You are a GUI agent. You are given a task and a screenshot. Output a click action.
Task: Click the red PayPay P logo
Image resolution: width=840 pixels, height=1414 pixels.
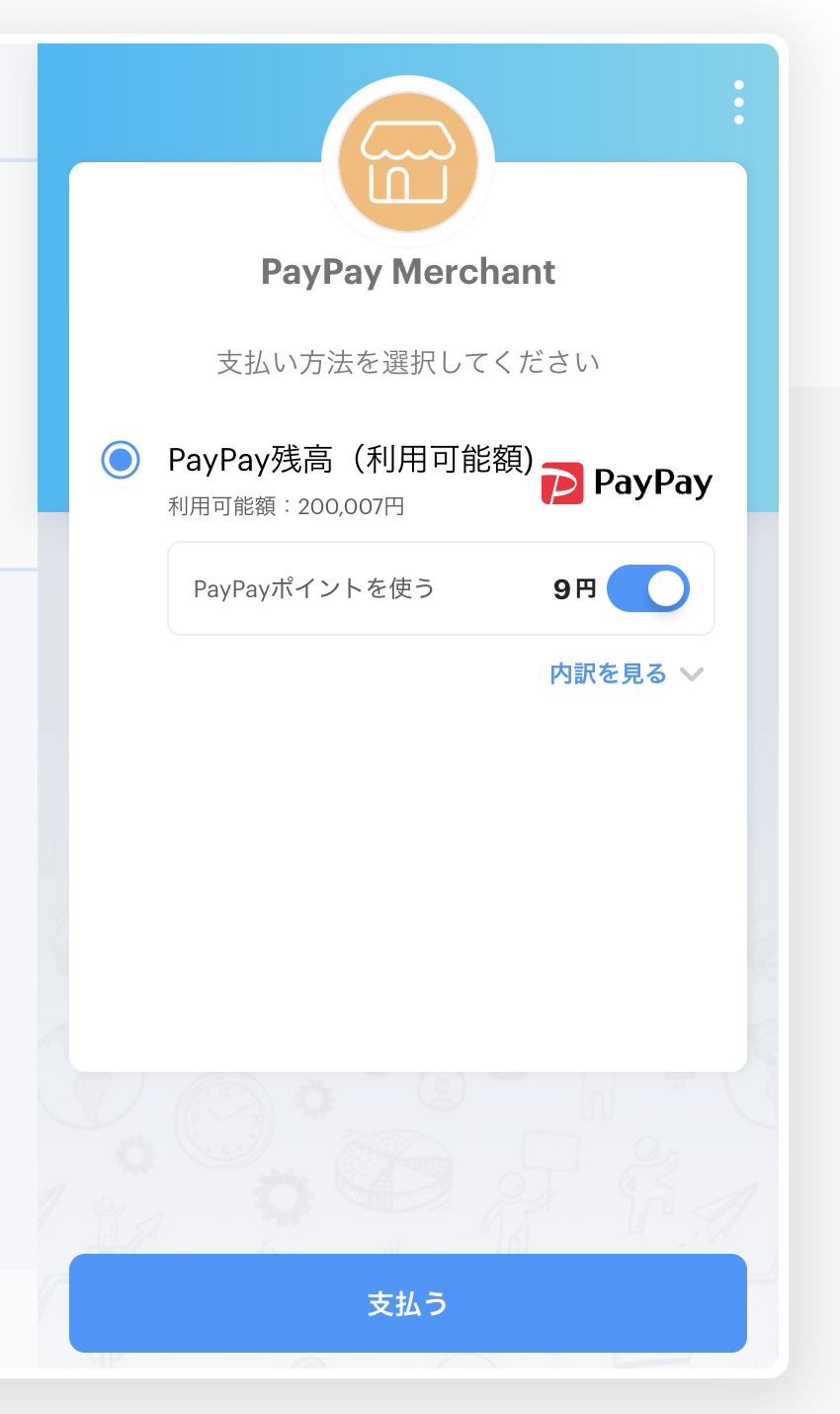click(563, 484)
